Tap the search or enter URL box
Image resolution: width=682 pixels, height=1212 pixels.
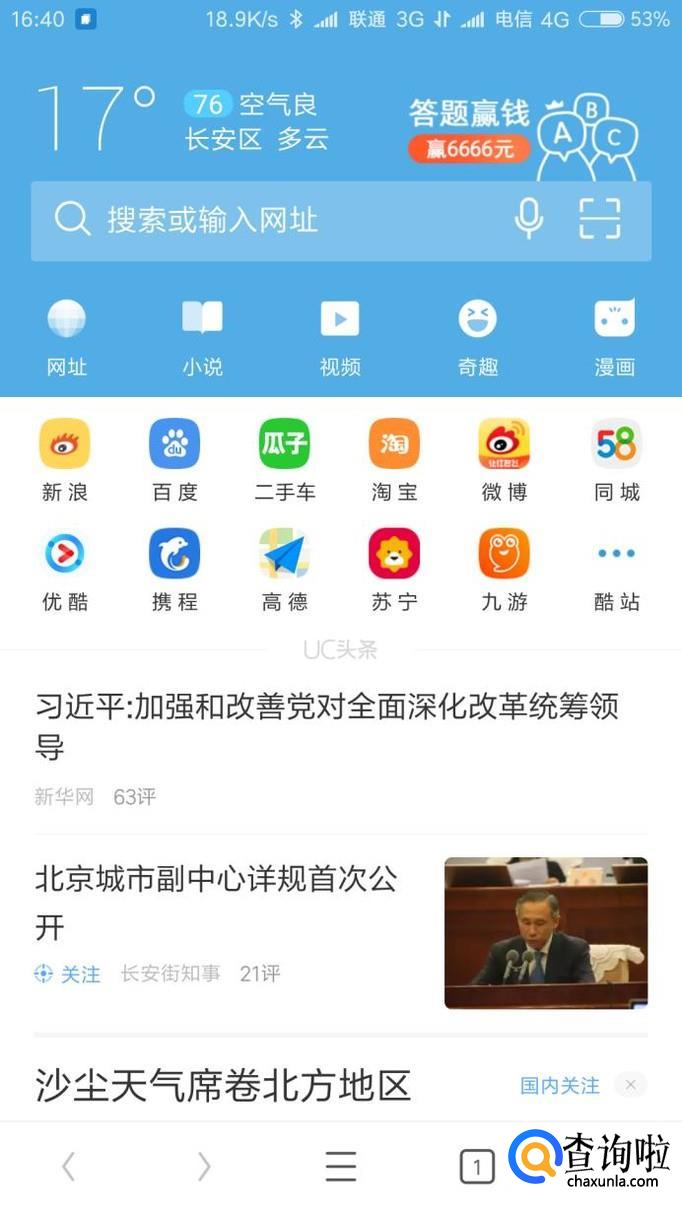(280, 220)
